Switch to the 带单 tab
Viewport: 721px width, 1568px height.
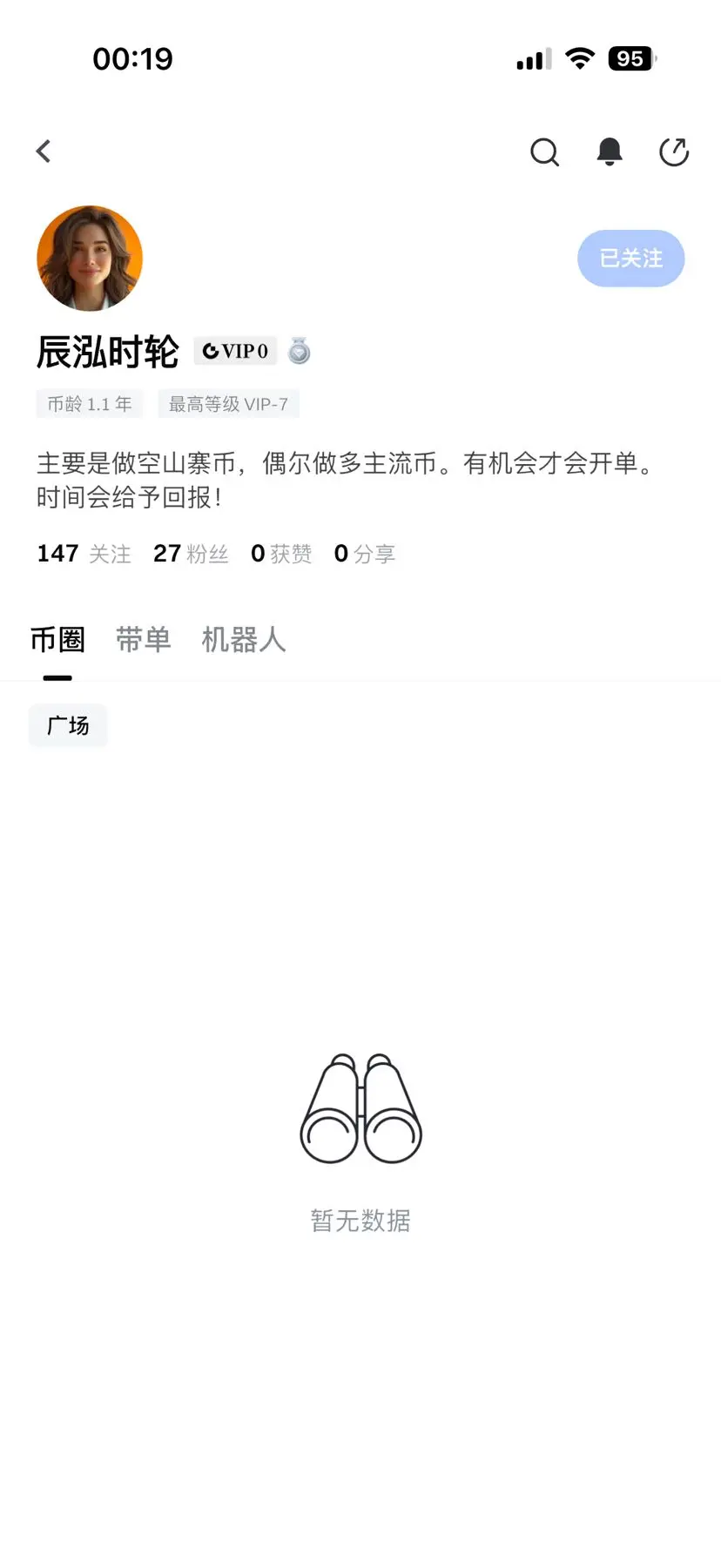143,640
